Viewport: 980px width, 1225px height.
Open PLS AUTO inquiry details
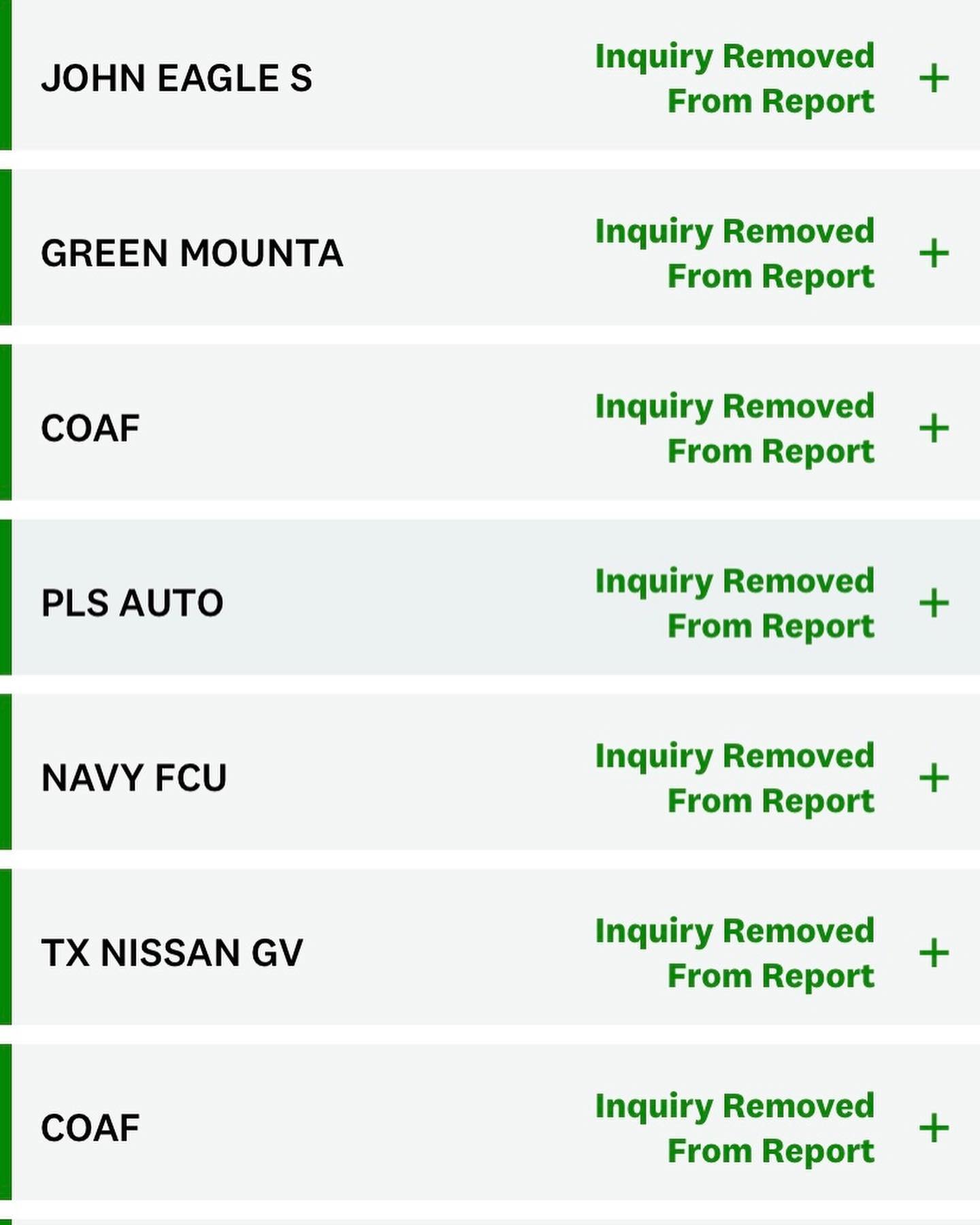934,603
